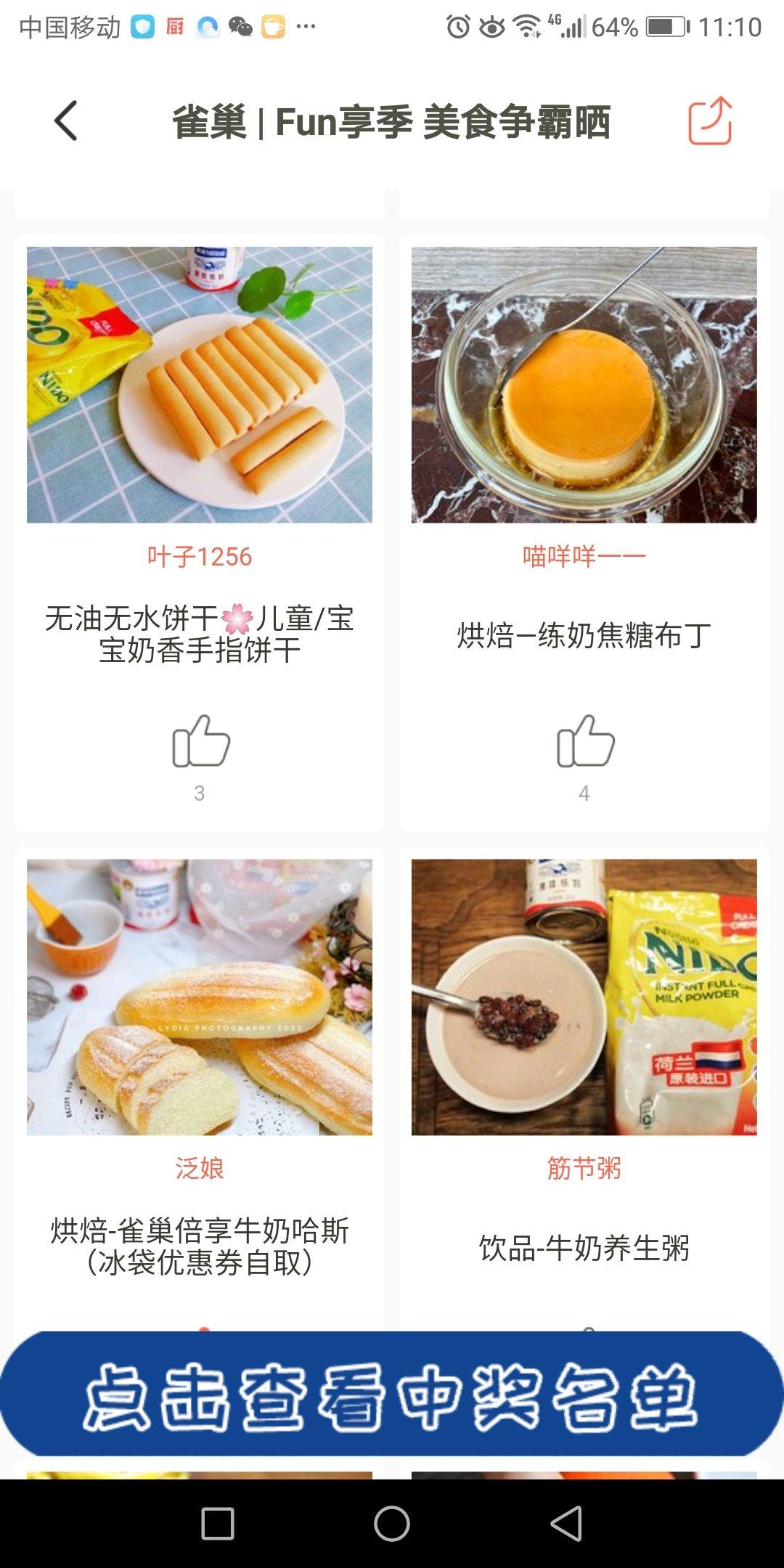The image size is (784, 1568).
Task: Like the 烘焙一练奶焦糖布丁 recipe
Action: [585, 741]
